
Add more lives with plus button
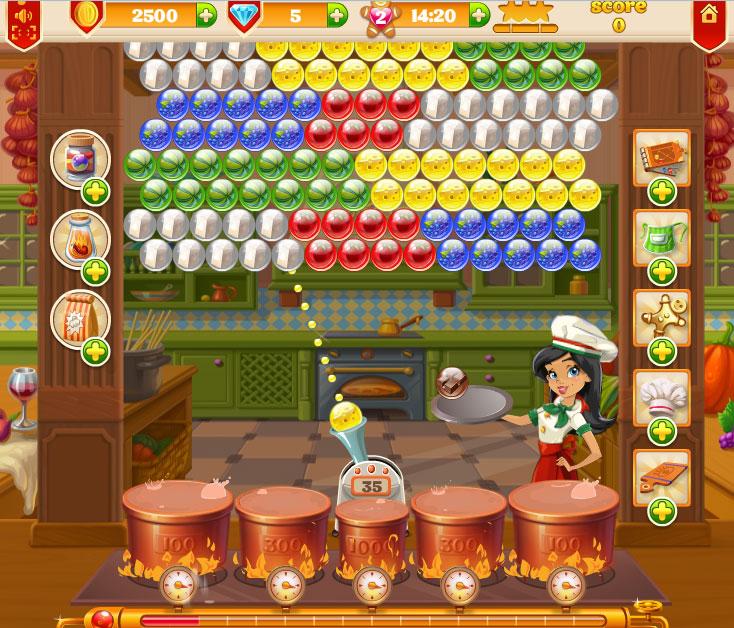(x=480, y=15)
